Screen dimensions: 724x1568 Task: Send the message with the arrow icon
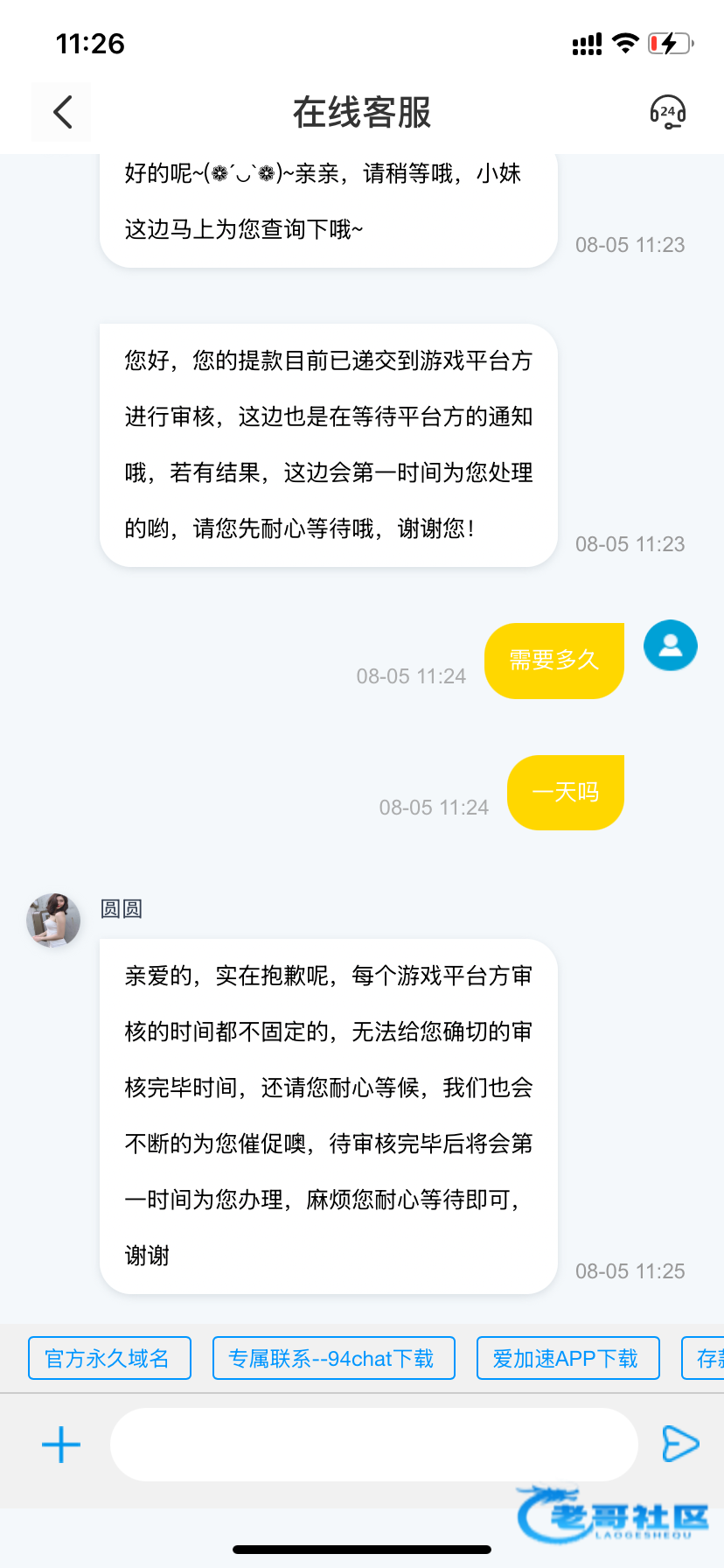[679, 1444]
